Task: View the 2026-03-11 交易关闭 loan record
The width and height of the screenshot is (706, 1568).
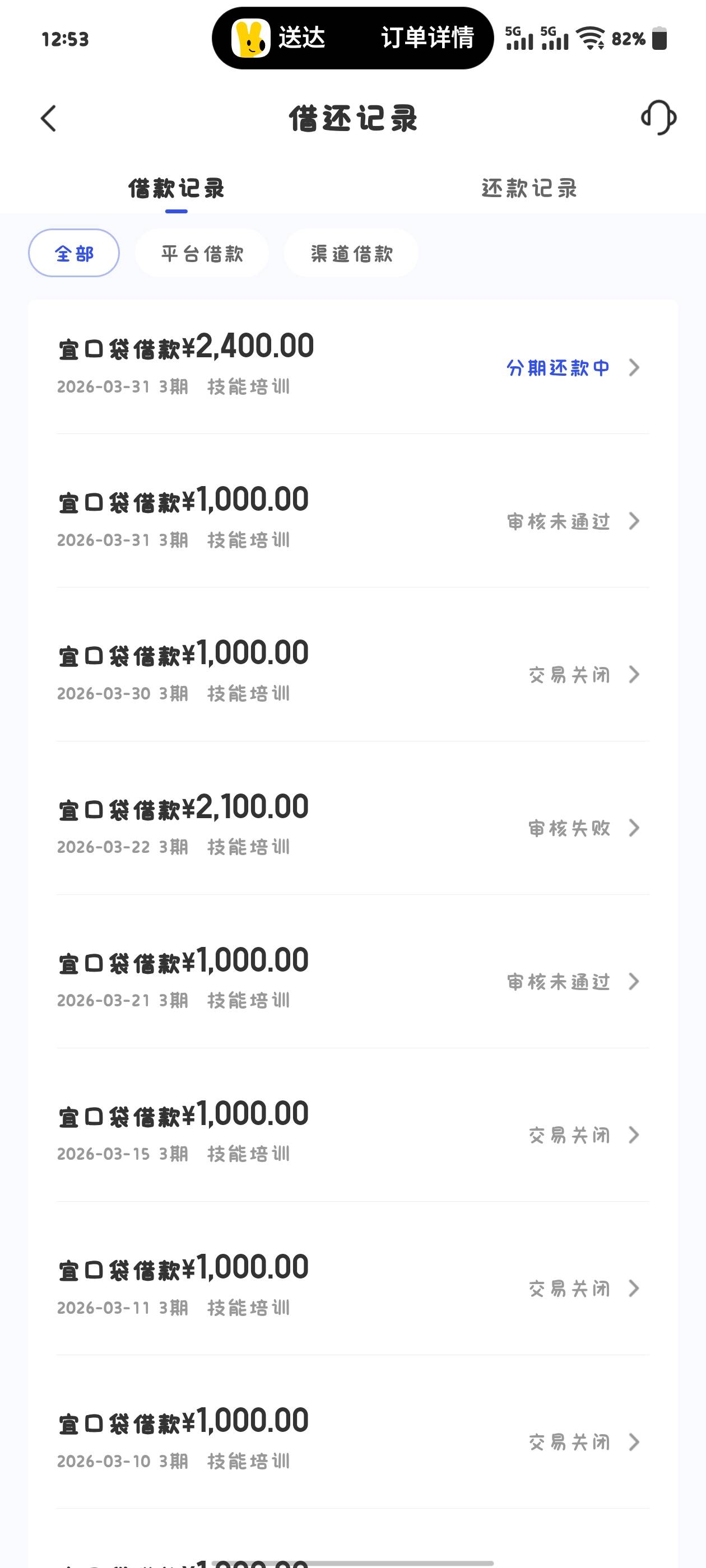Action: (x=352, y=1287)
